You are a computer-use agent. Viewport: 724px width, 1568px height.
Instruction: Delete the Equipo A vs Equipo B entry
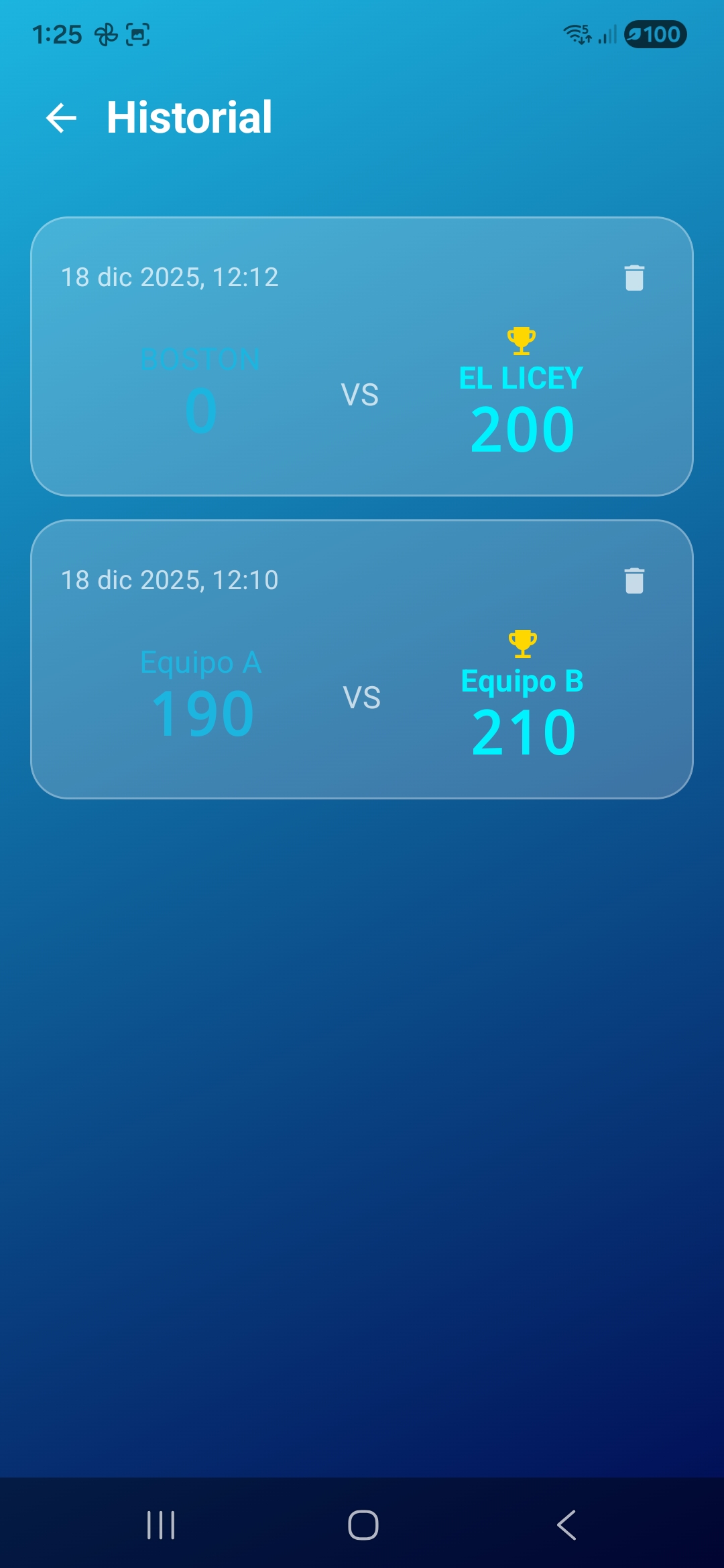point(633,582)
